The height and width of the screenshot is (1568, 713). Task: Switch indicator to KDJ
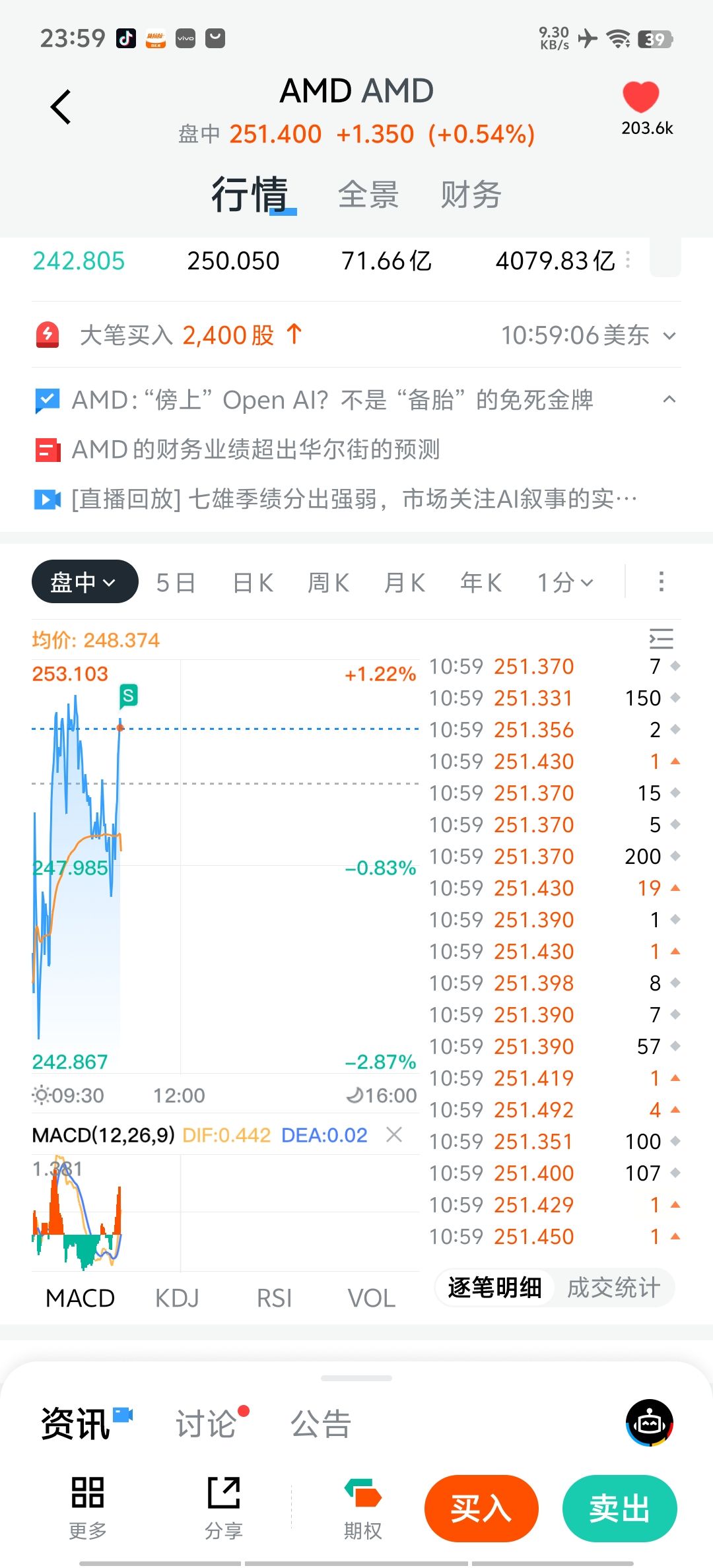pyautogui.click(x=177, y=1298)
